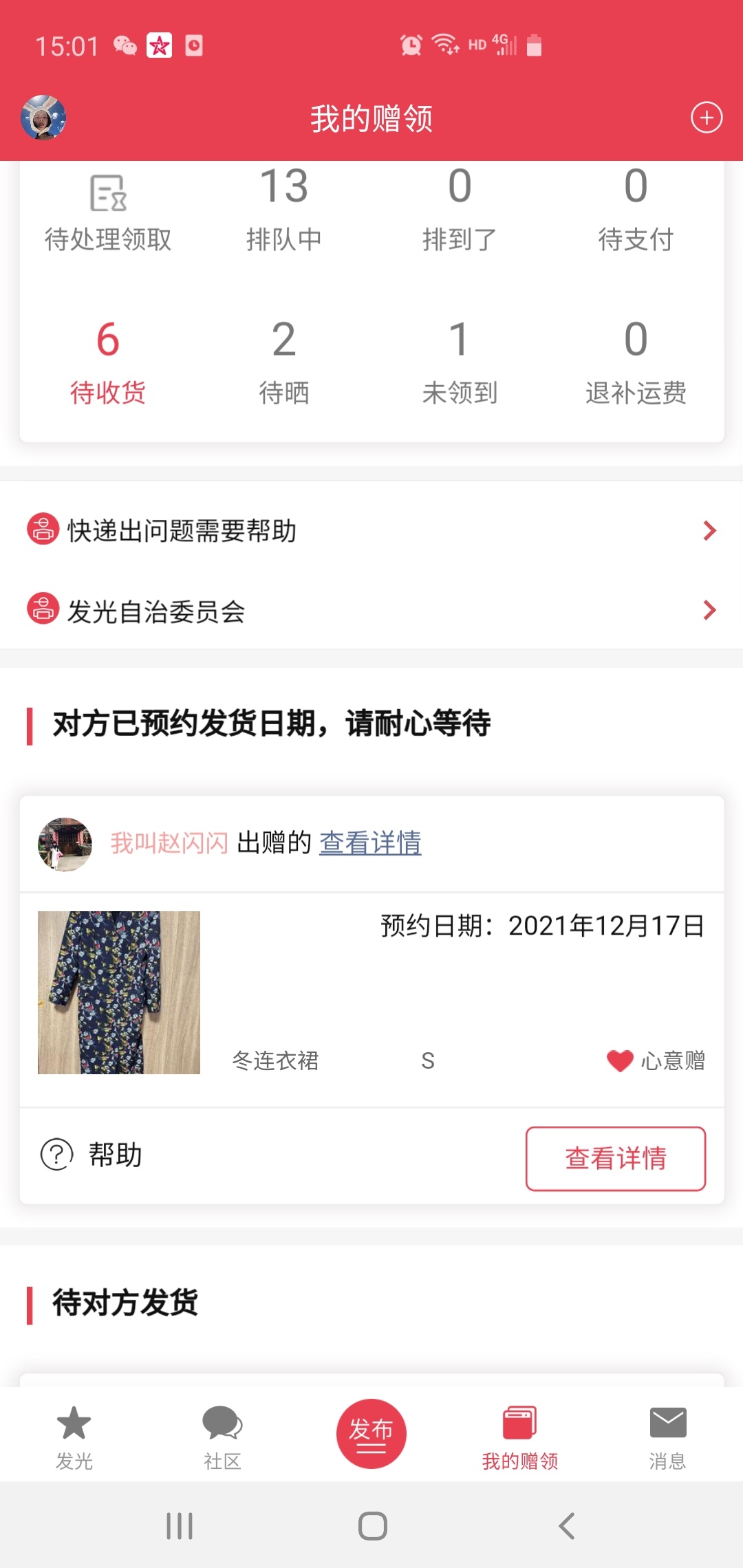This screenshot has width=743, height=1568.
Task: Tap the red 发布 button
Action: 371,1433
